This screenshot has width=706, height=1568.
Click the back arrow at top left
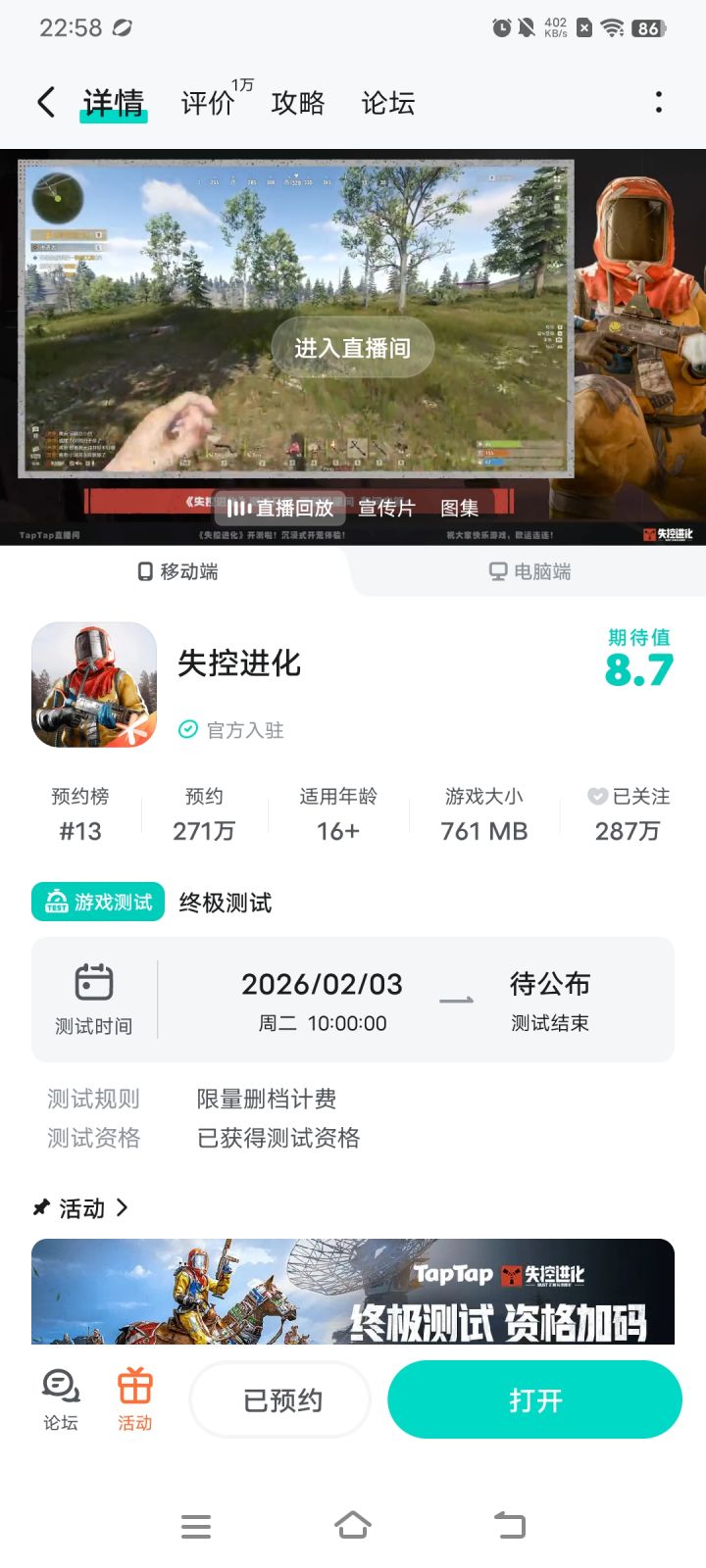tap(44, 102)
